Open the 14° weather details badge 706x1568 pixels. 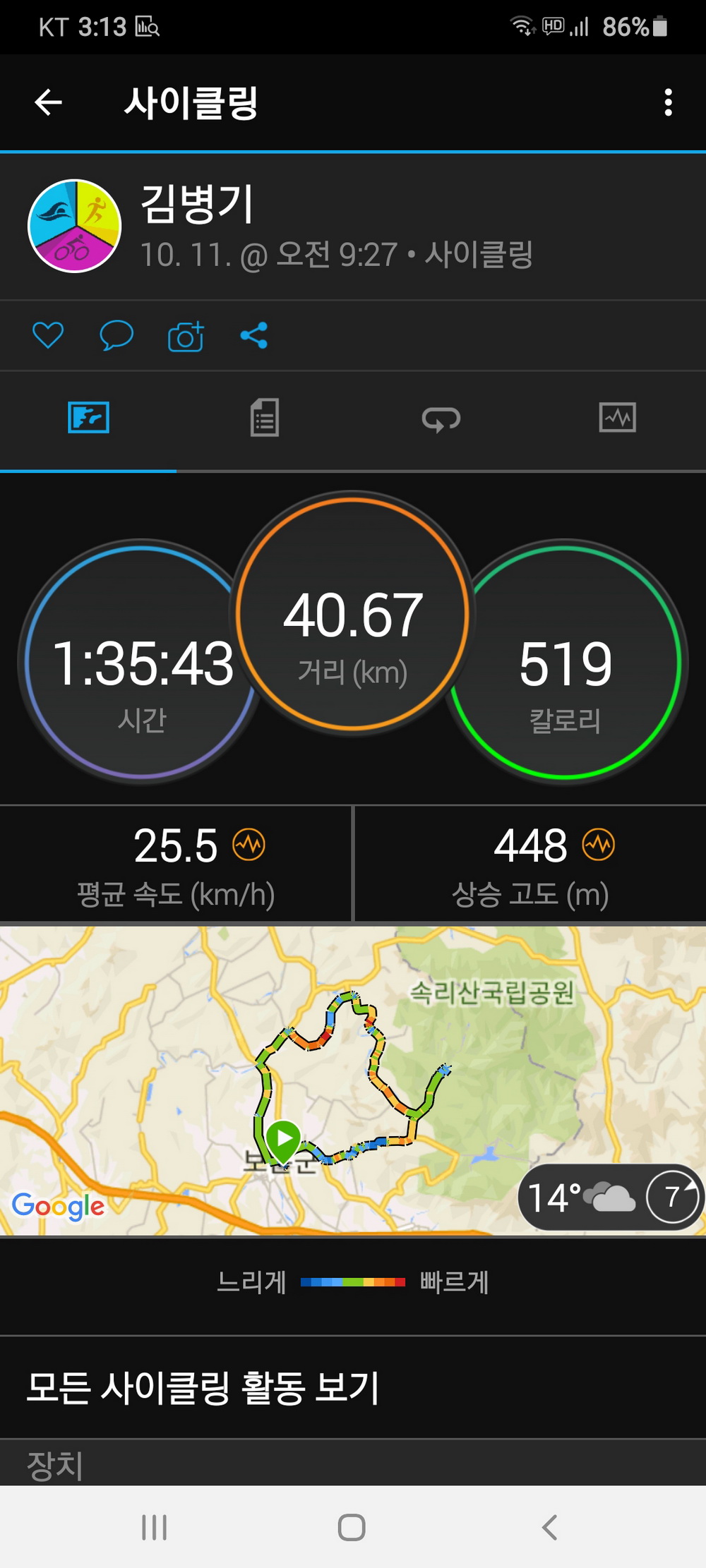611,1197
